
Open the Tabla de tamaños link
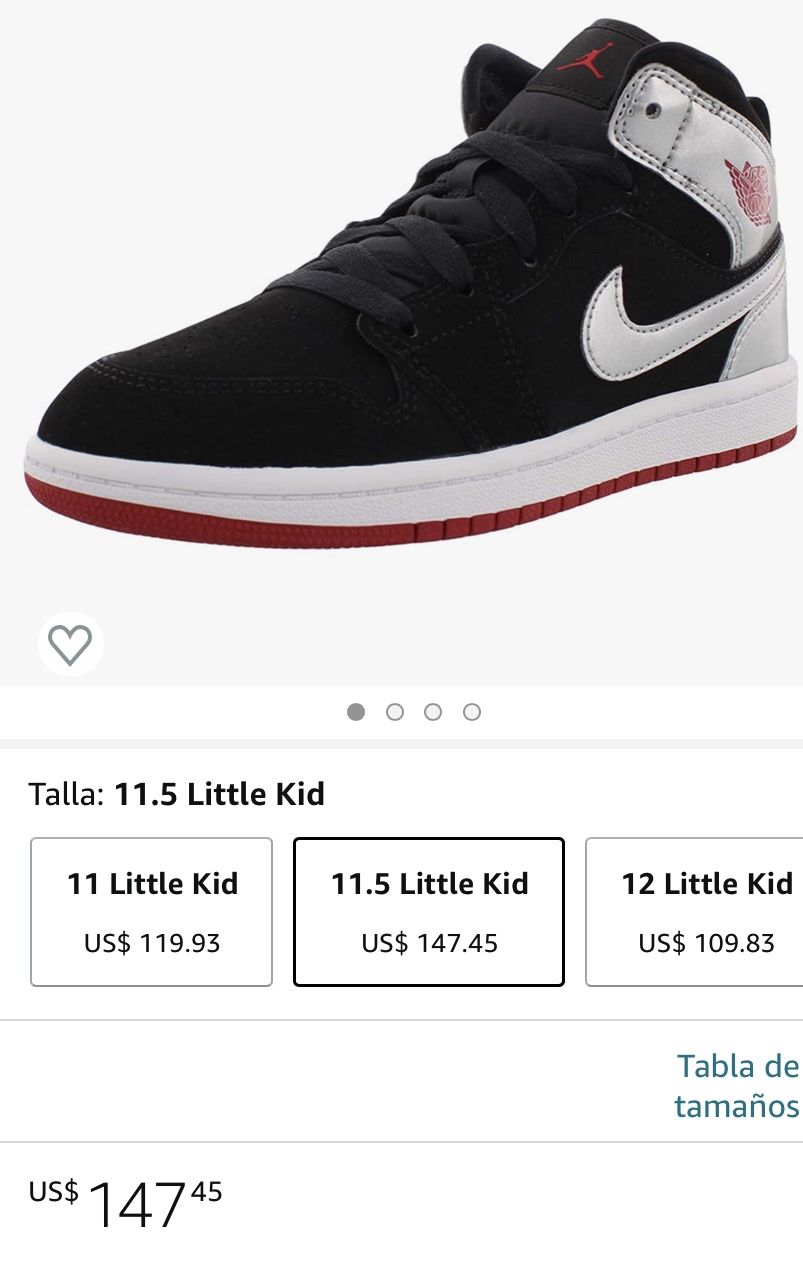[737, 1086]
